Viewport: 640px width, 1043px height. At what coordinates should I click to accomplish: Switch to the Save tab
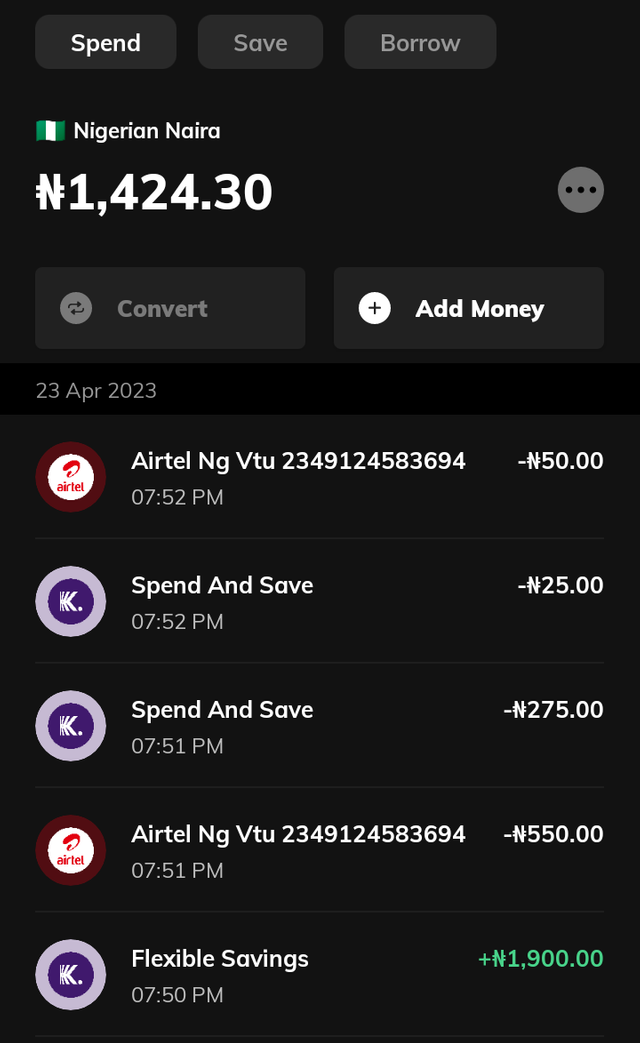point(260,43)
